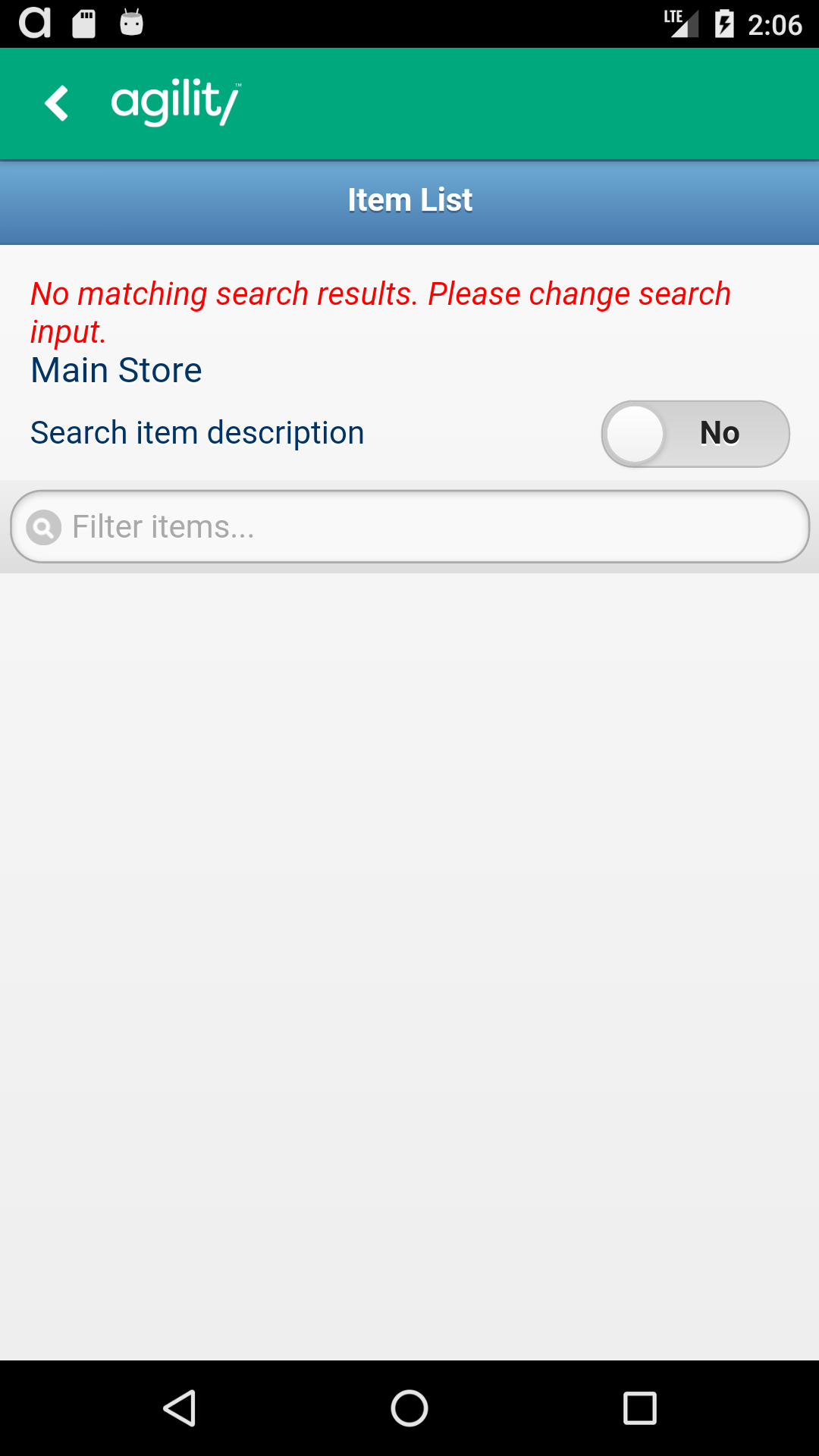The width and height of the screenshot is (819, 1456).
Task: Tap the system back button
Action: 180,1408
